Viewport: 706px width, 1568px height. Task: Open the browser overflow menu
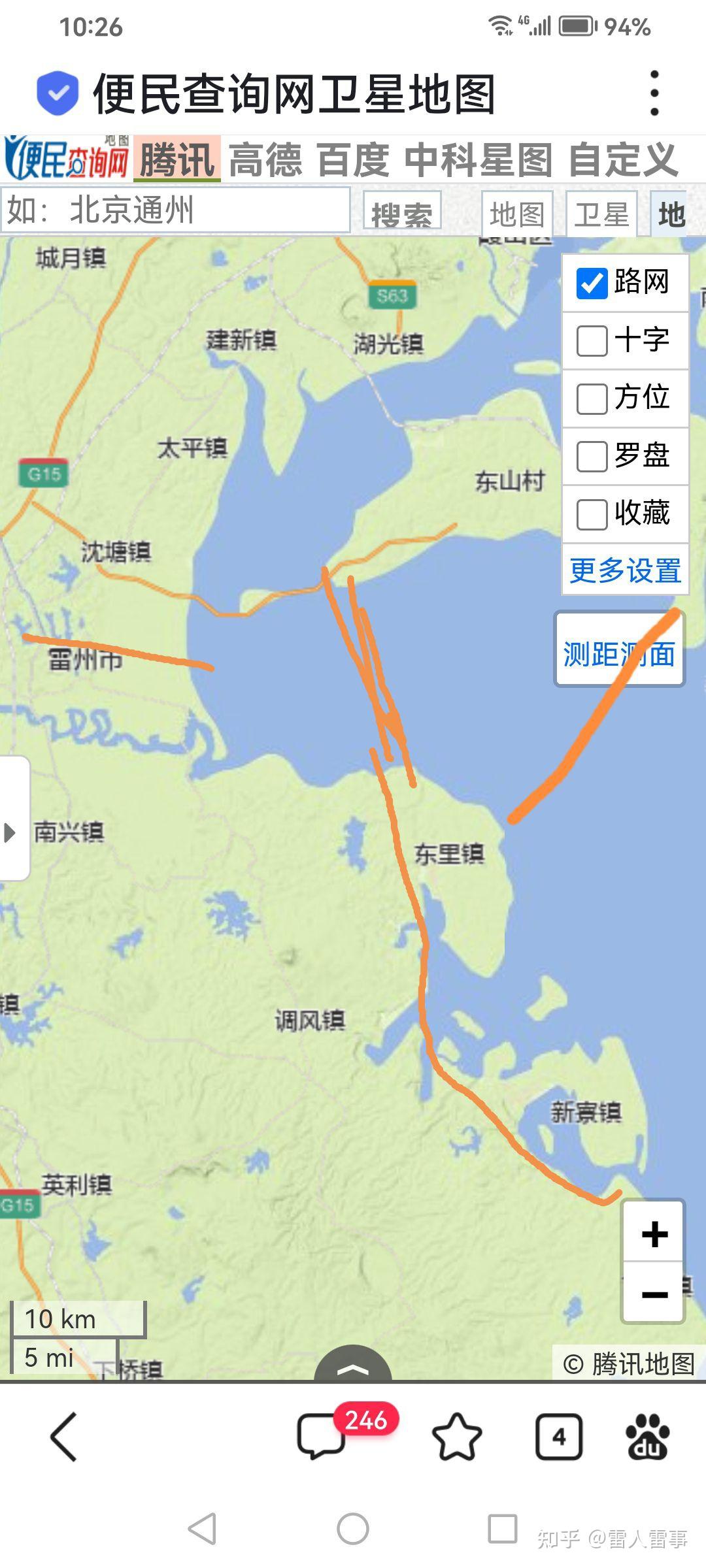654,93
